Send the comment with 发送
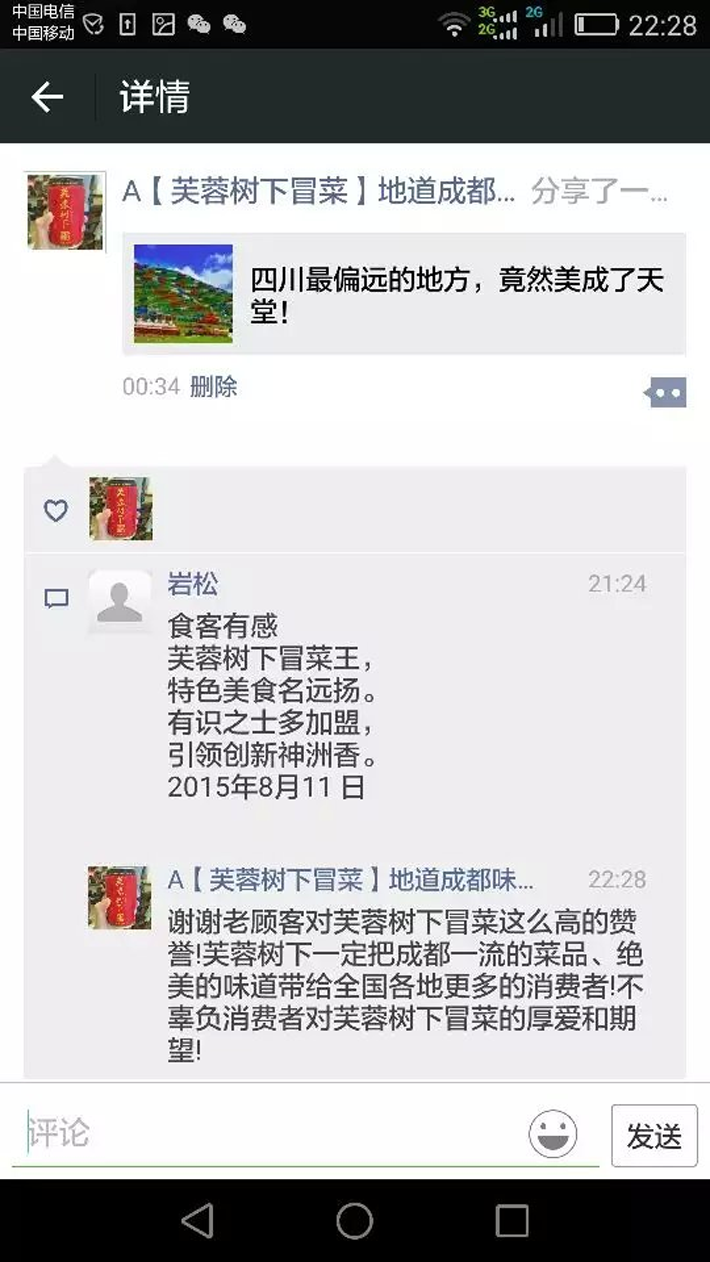Viewport: 710px width, 1262px height. pos(654,1136)
